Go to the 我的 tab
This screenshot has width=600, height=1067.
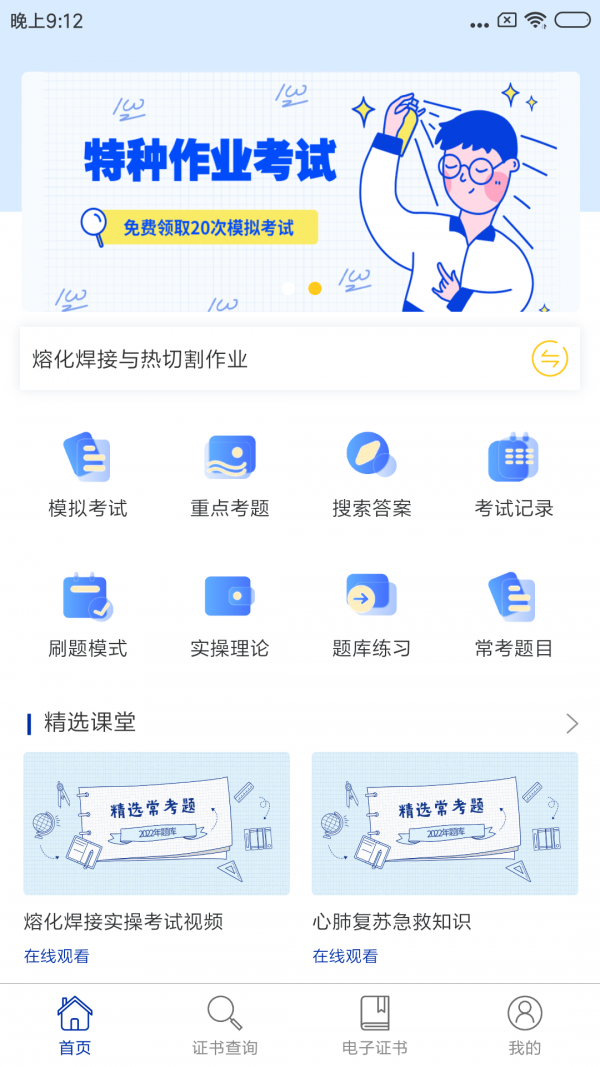[525, 1026]
